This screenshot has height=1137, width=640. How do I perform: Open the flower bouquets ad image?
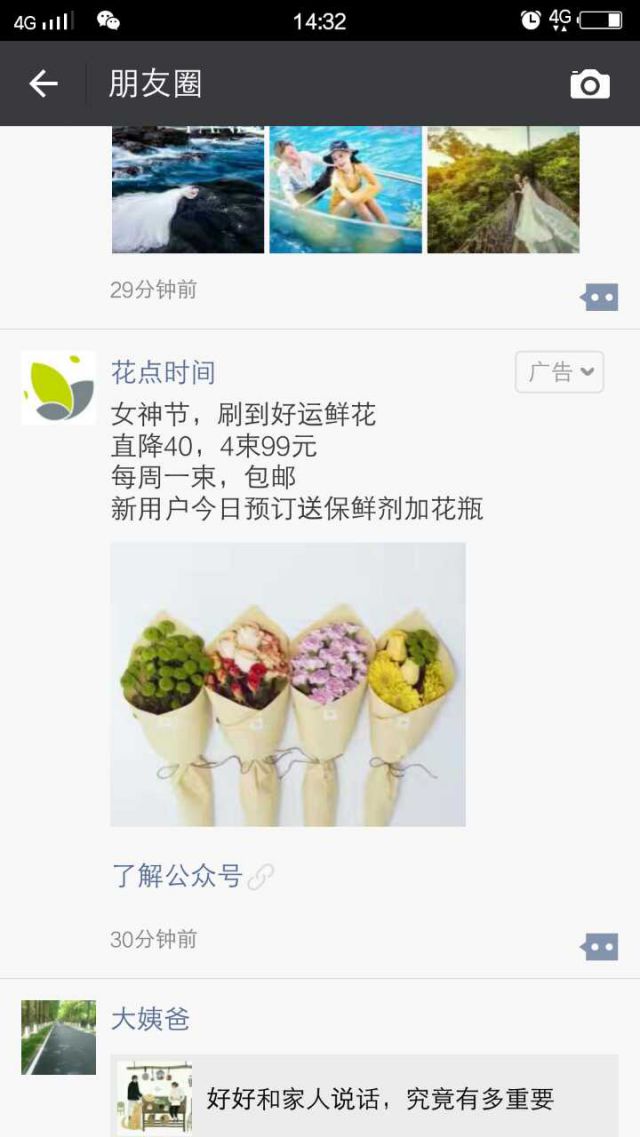click(x=288, y=684)
